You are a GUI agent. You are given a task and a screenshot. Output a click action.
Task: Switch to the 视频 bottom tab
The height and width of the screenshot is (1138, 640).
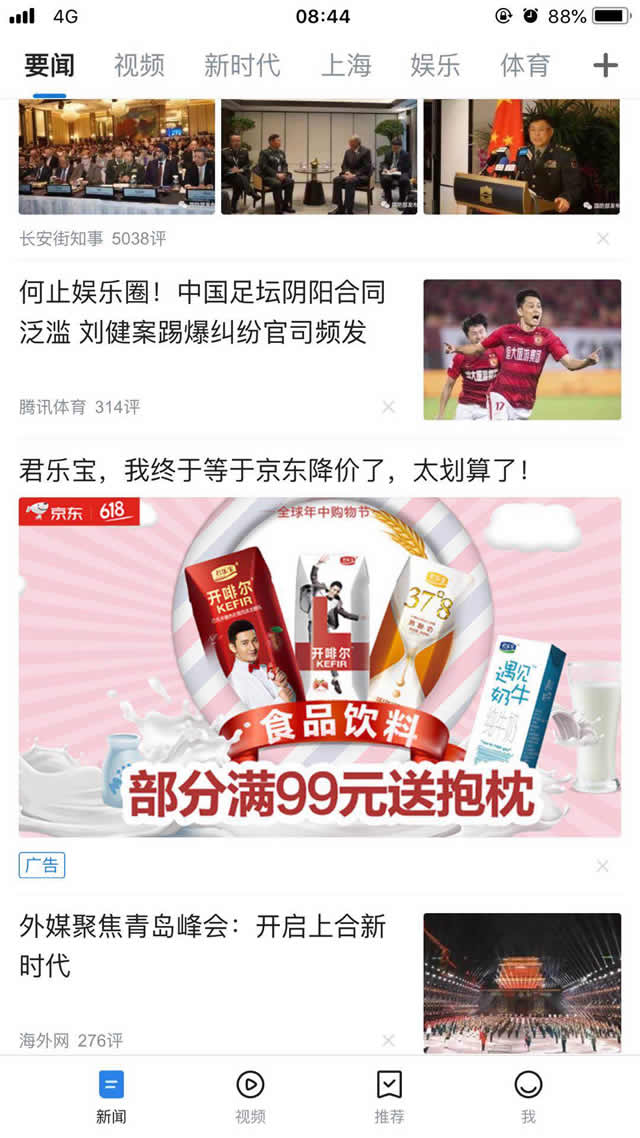click(250, 1096)
